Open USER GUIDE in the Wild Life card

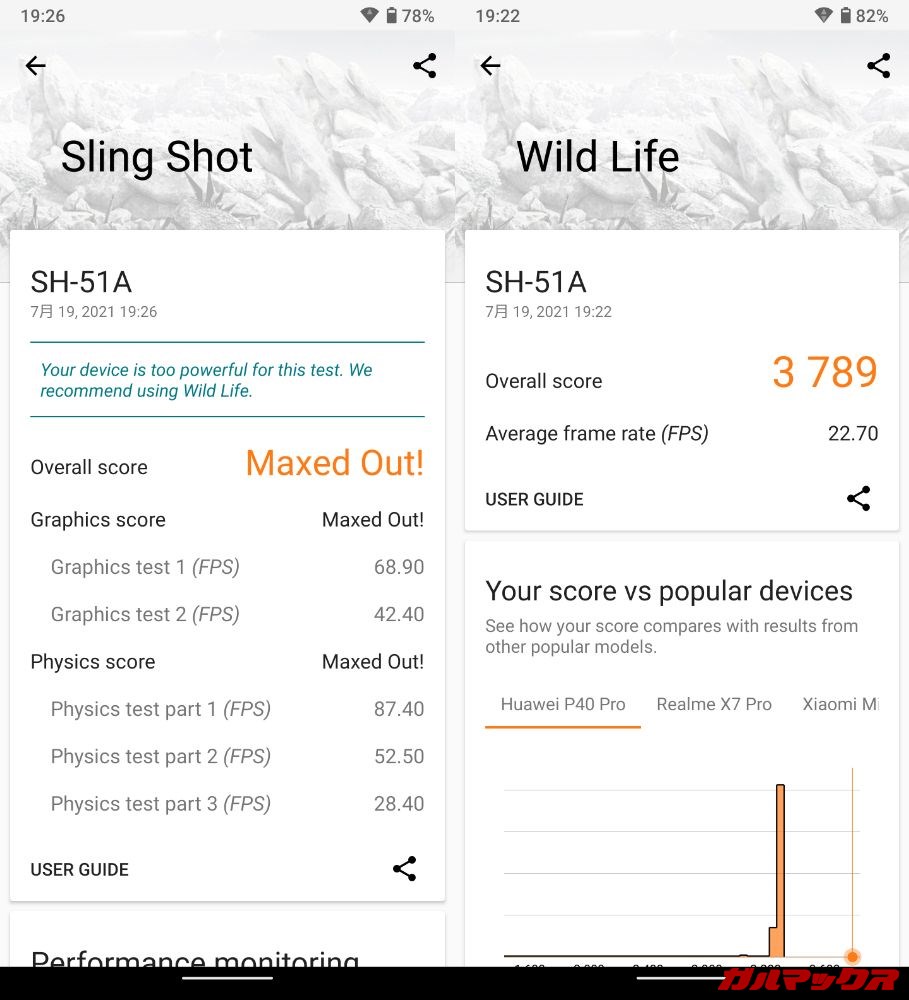coord(534,499)
